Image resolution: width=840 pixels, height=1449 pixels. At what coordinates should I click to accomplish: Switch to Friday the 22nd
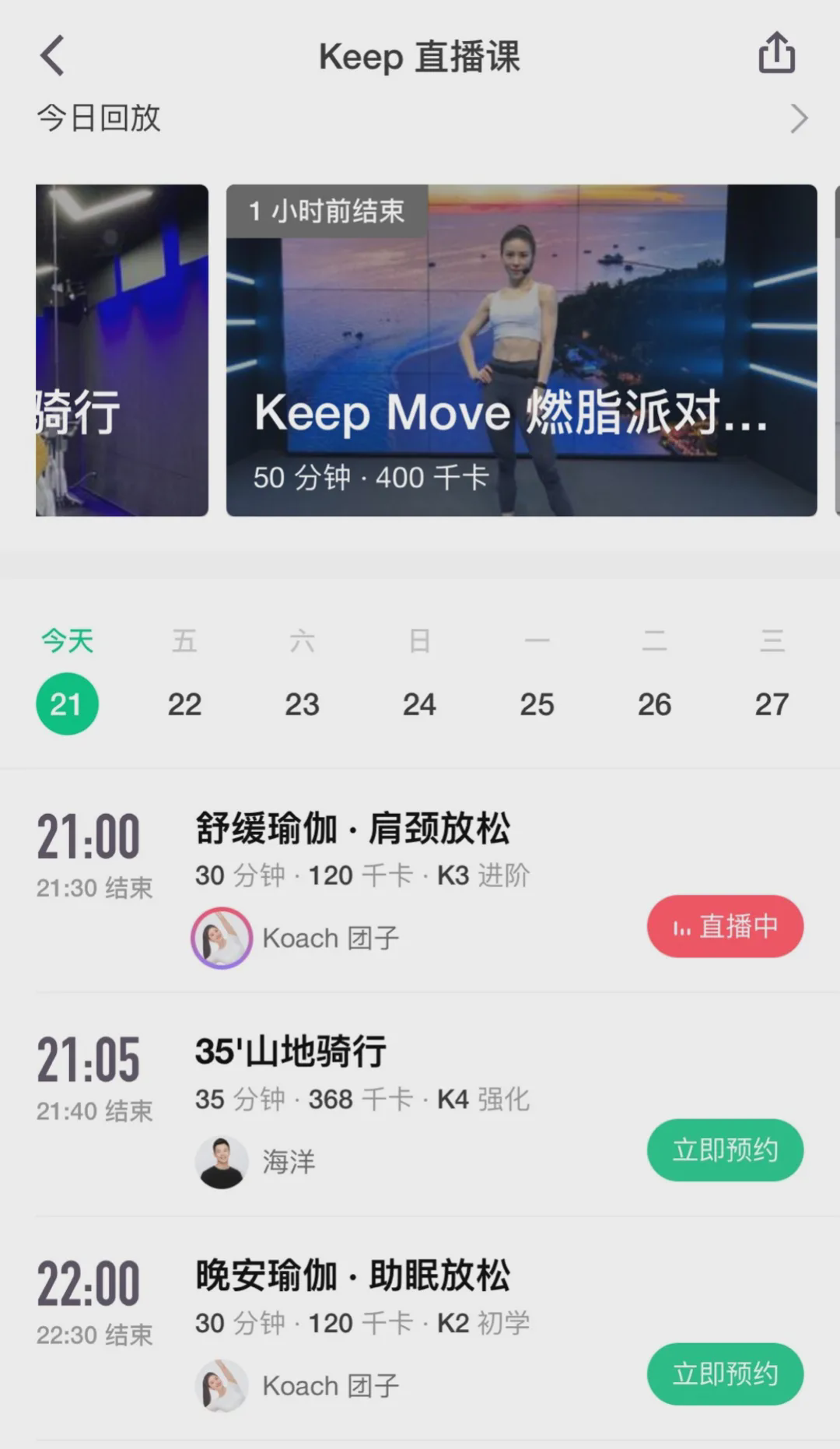pos(184,704)
